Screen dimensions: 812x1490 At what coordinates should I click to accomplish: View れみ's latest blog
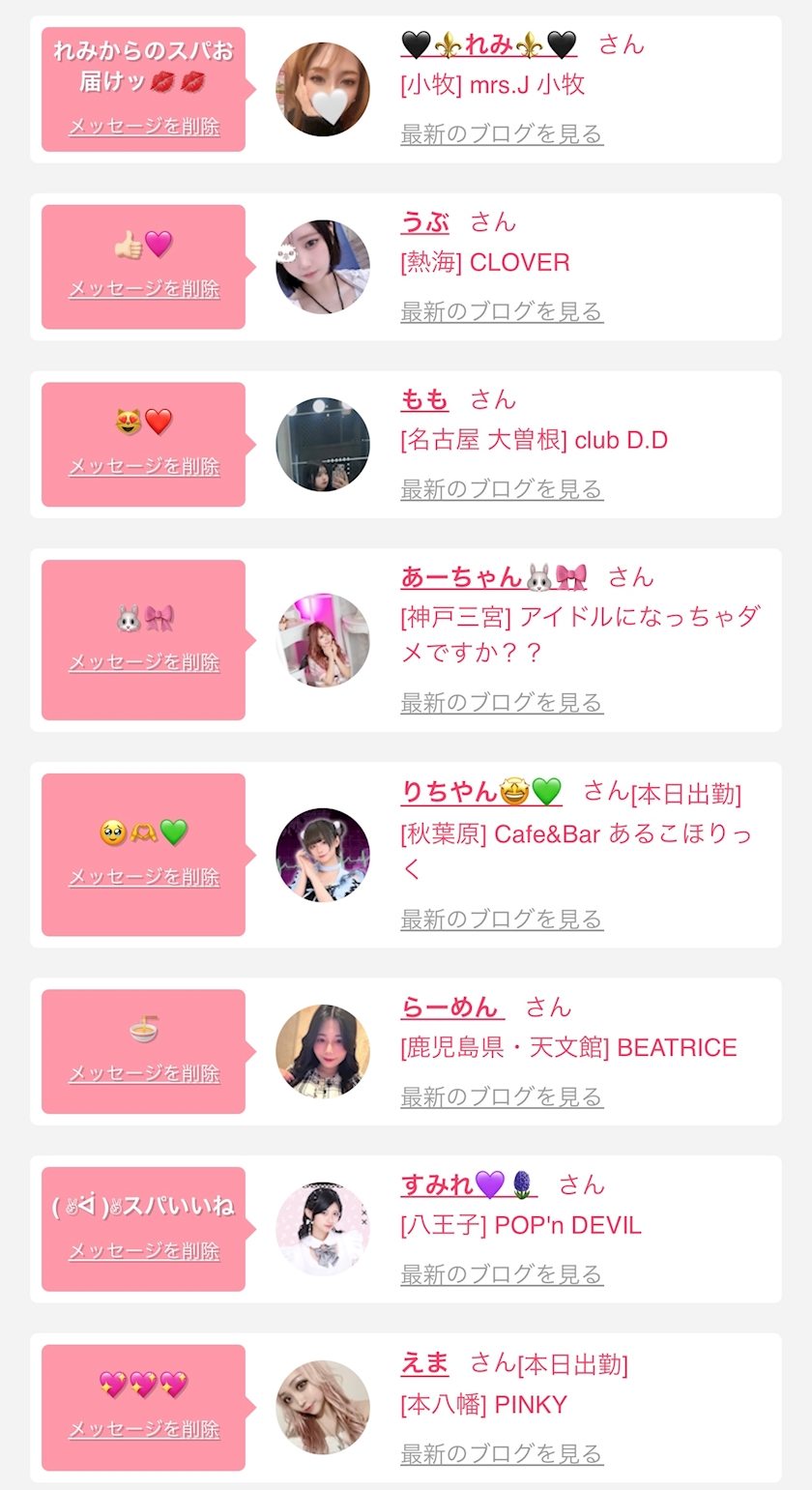tap(502, 134)
